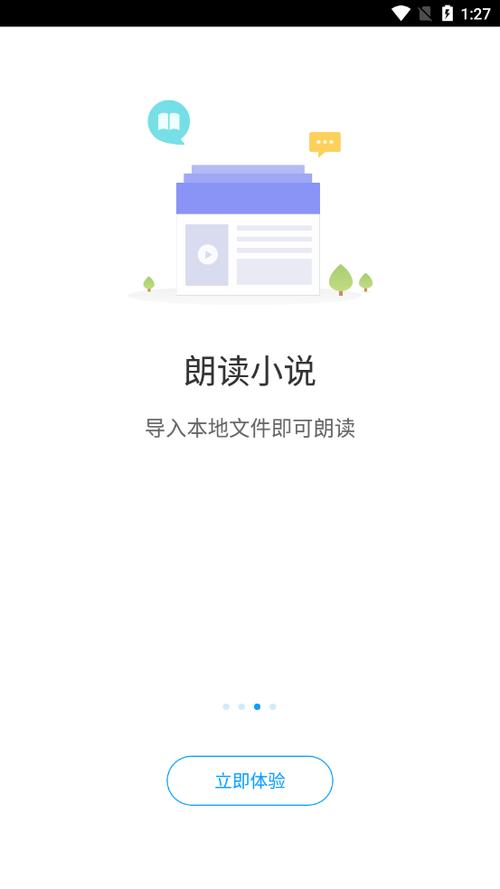
Task: Tap the 立即体验 button
Action: (249, 781)
